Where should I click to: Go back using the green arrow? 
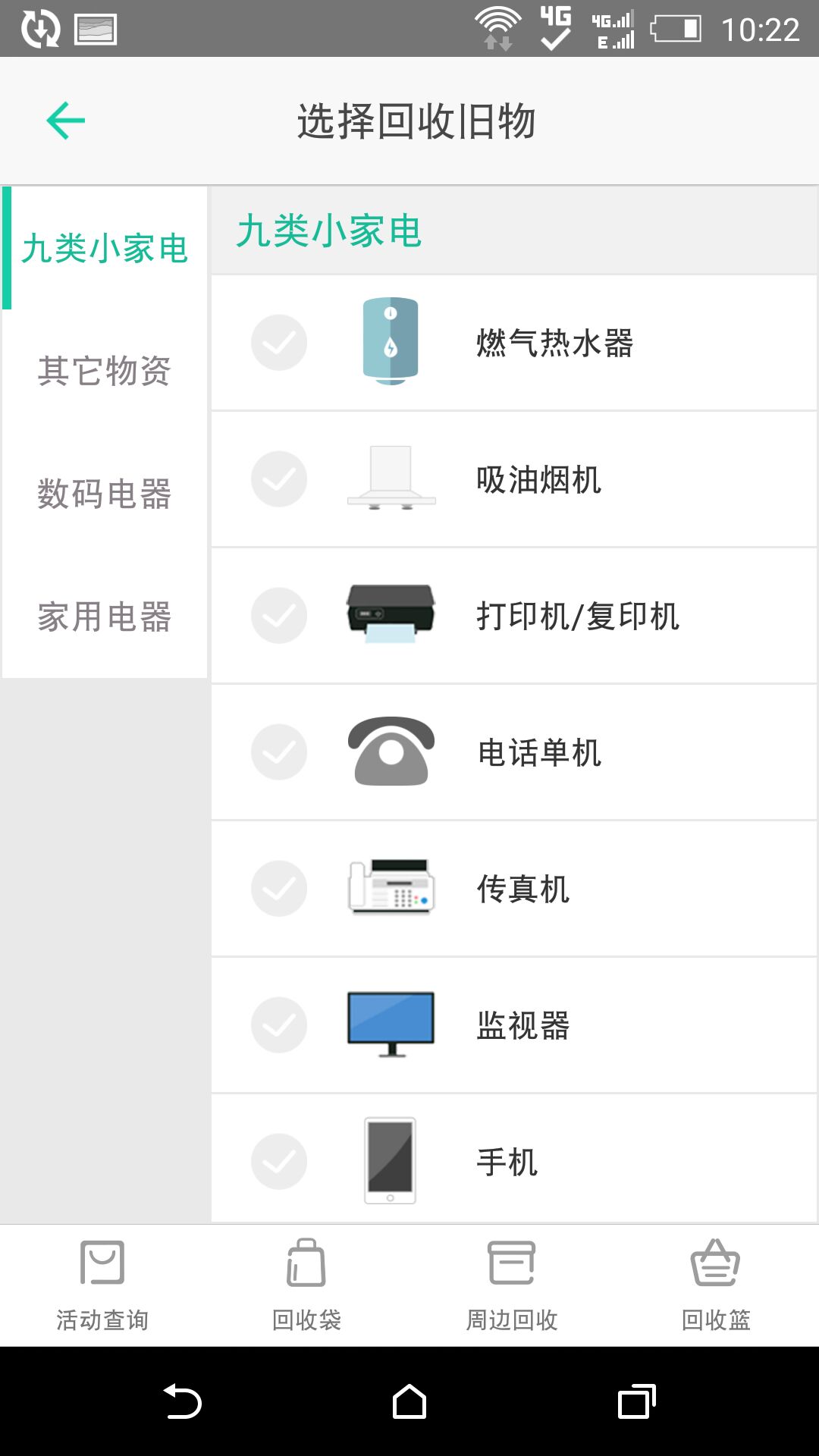click(66, 121)
